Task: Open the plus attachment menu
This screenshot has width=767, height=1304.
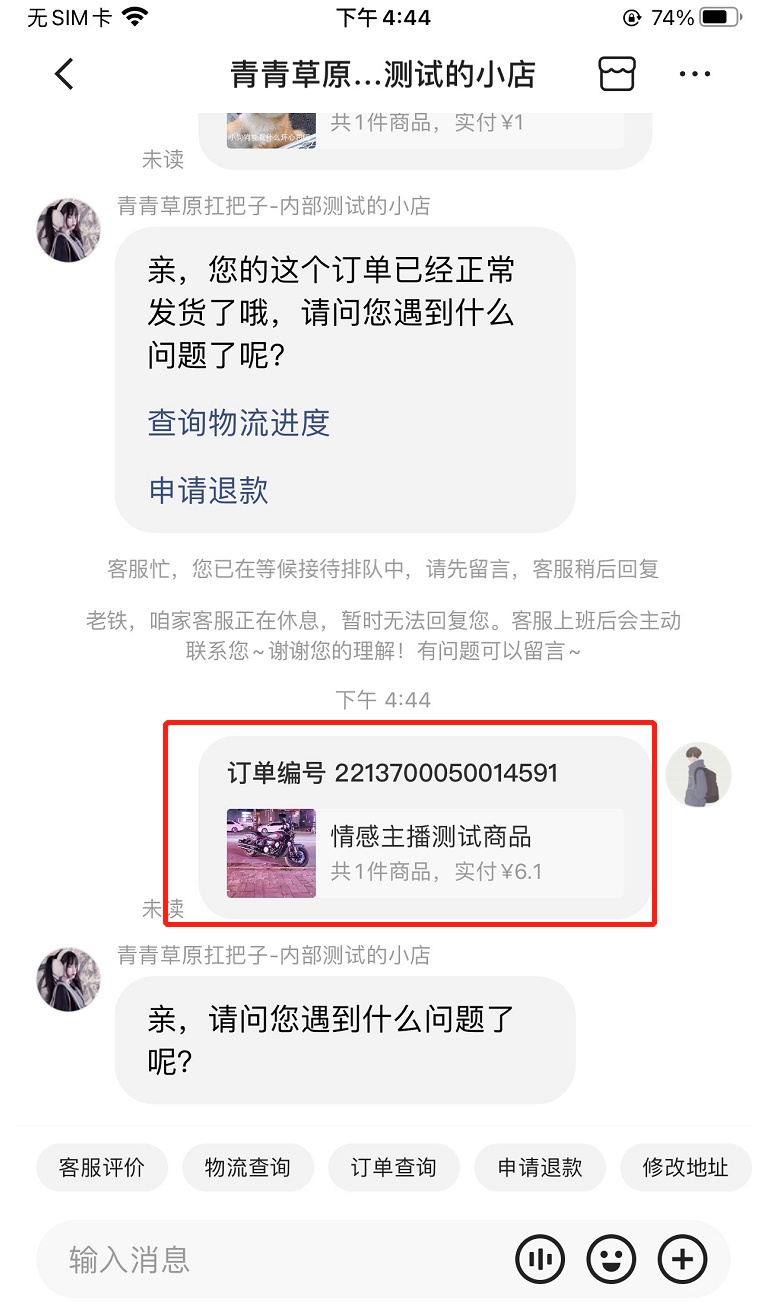Action: (x=682, y=1259)
